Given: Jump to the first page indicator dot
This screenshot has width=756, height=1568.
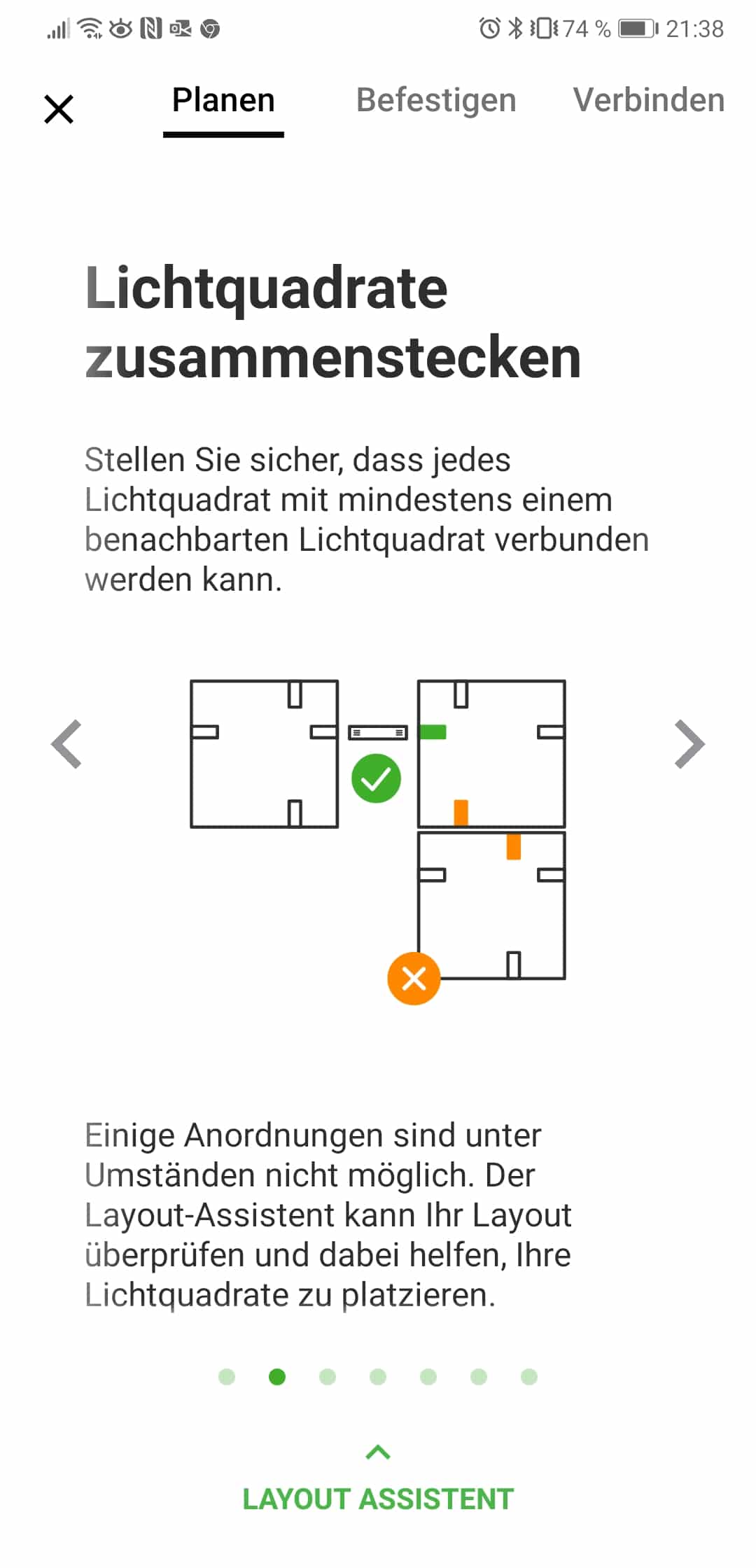Looking at the screenshot, I should pos(227,1377).
